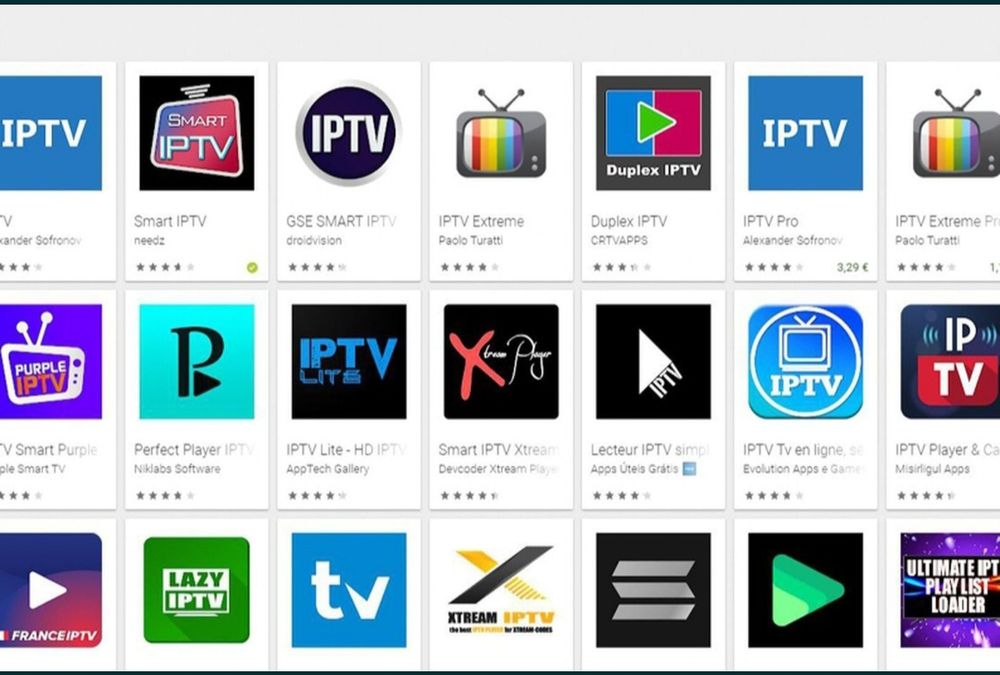View Smart IPTV Xtream Player app
Image resolution: width=1000 pixels, height=675 pixels.
coord(501,361)
